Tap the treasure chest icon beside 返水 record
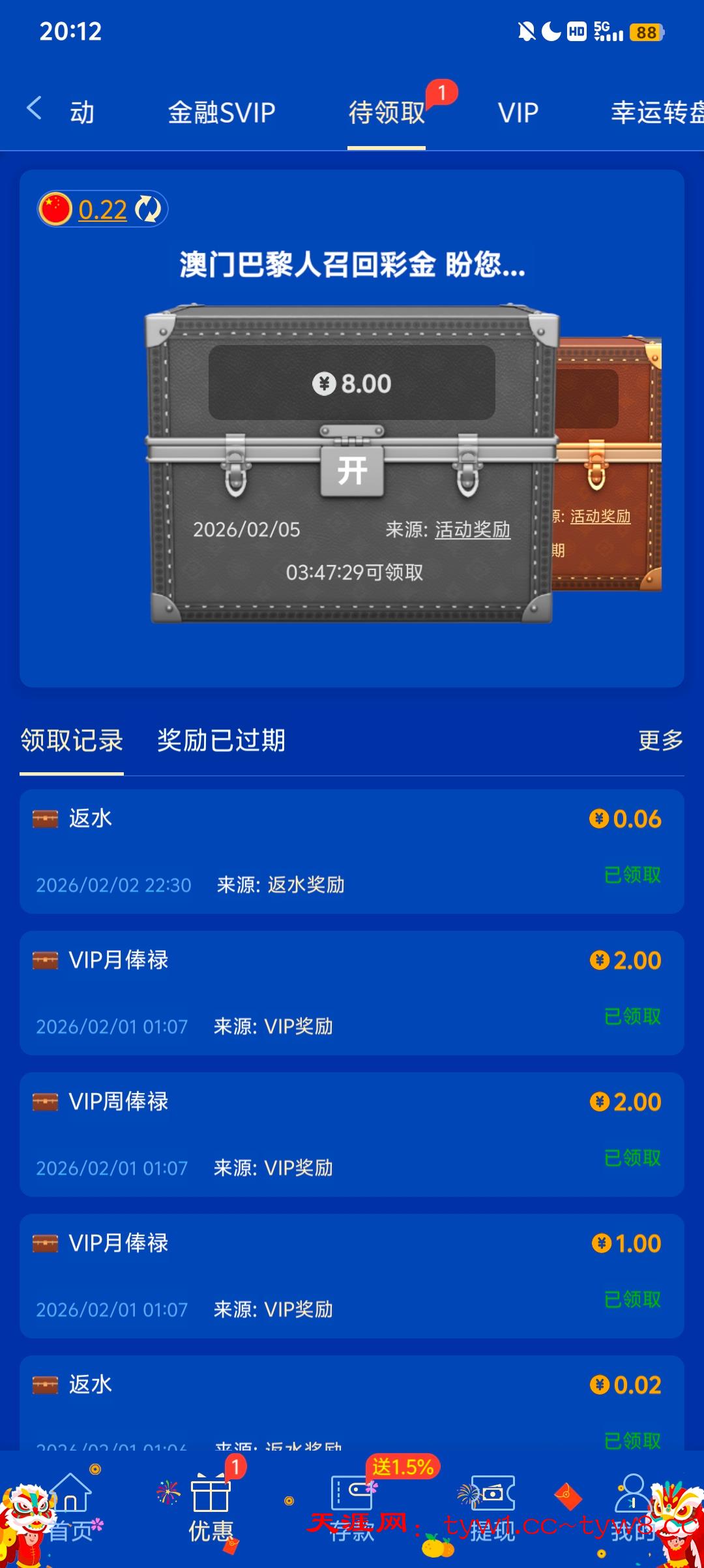The width and height of the screenshot is (704, 1568). (x=44, y=817)
